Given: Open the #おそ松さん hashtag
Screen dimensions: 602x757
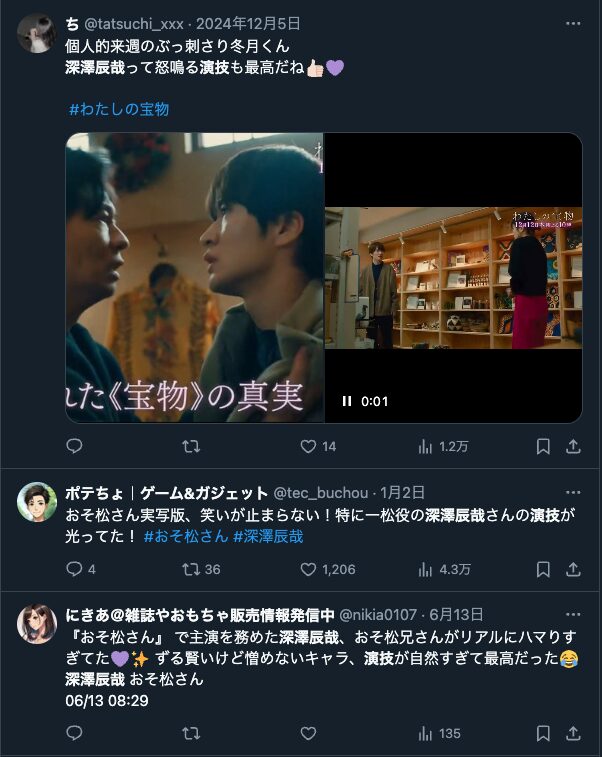Looking at the screenshot, I should pos(186,536).
